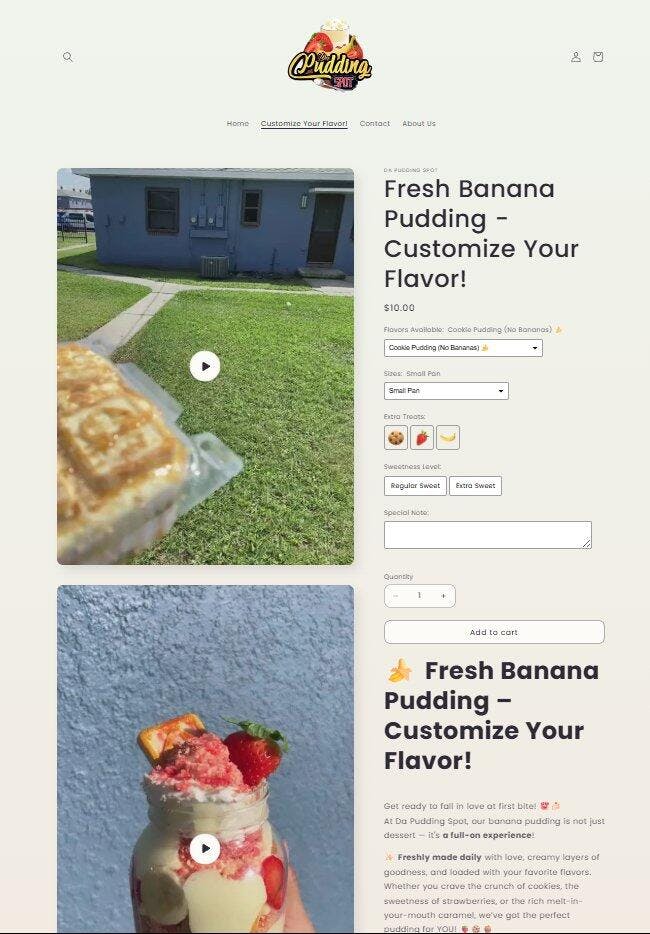Increase quantity with the plus button
Image resolution: width=650 pixels, height=934 pixels.
pos(443,596)
